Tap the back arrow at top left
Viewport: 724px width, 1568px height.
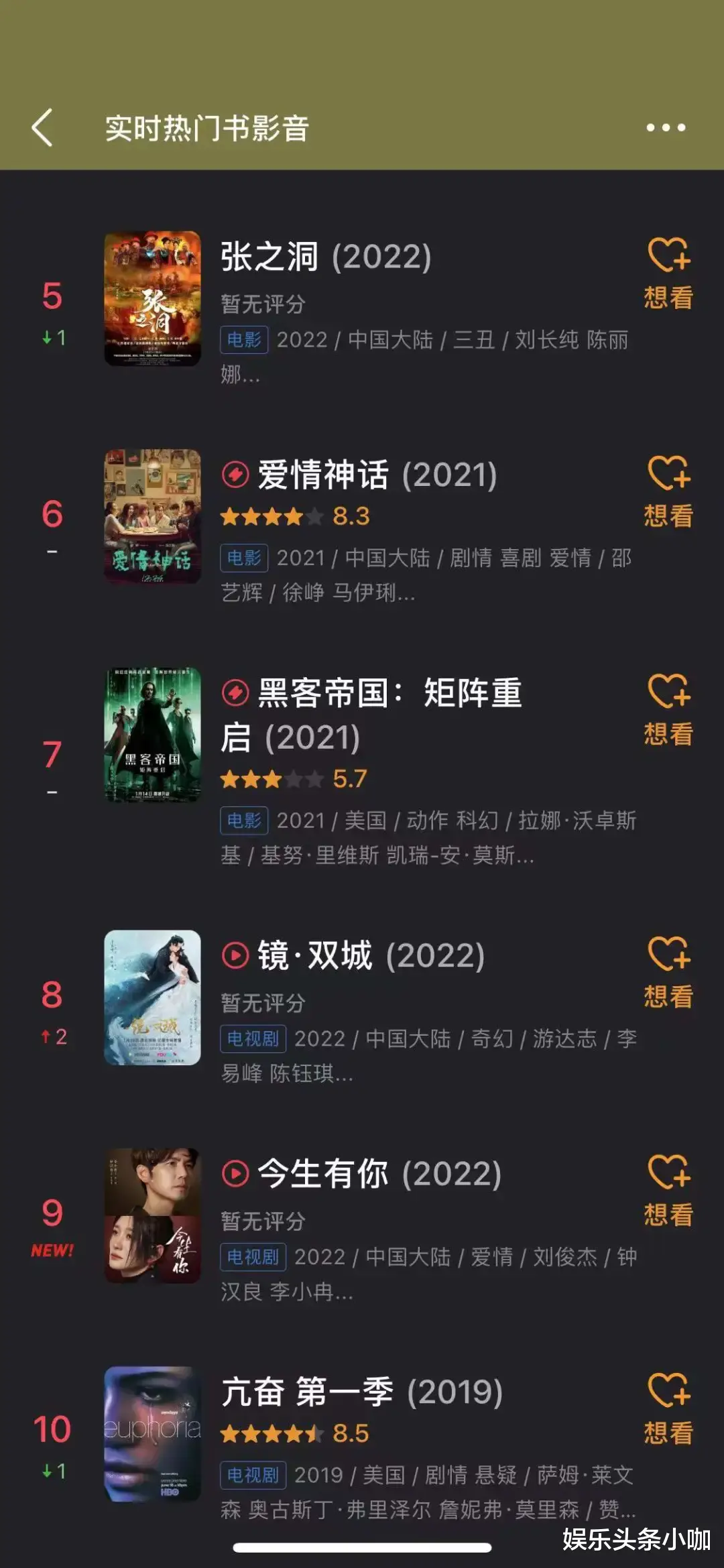click(43, 127)
